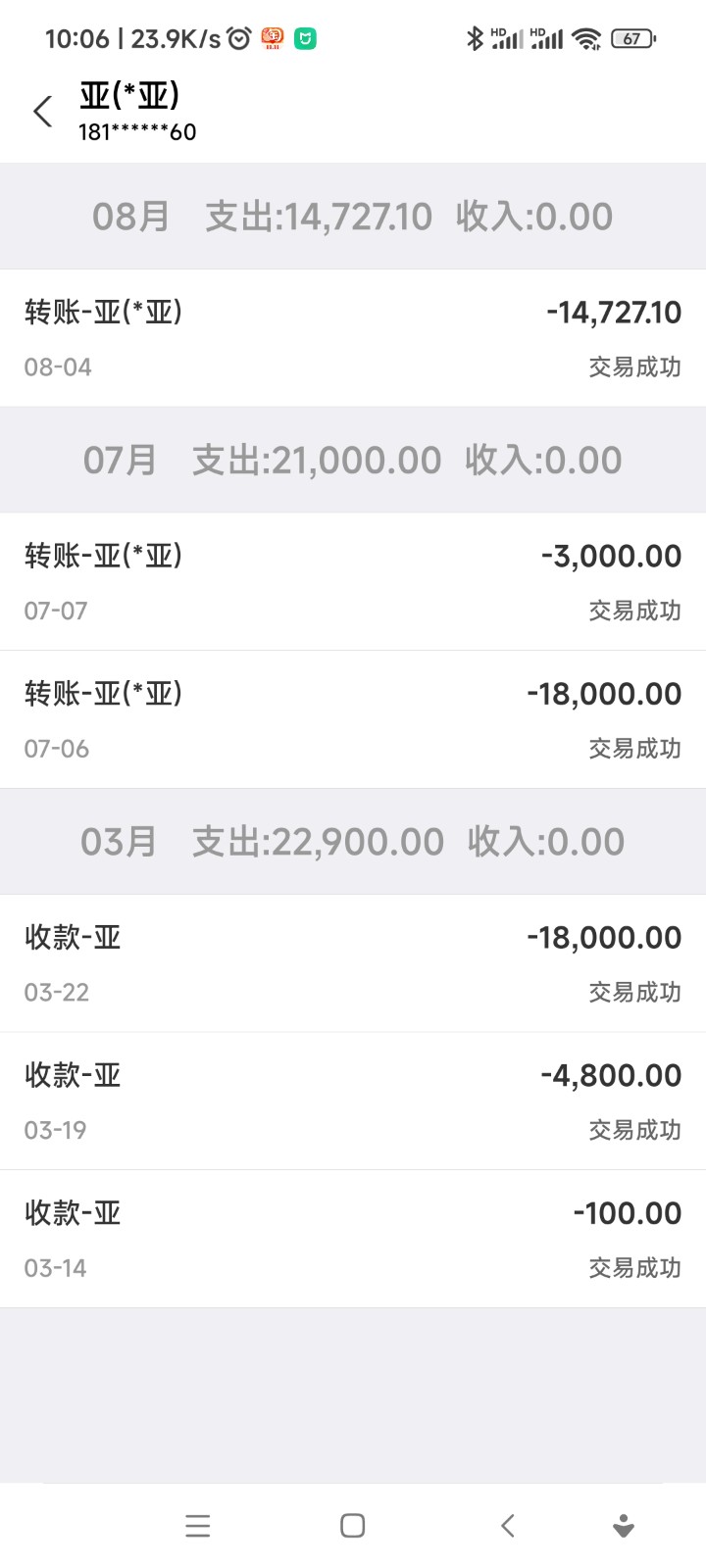The height and width of the screenshot is (1568, 706).
Task: Open the 03-22 payment of -18,000.00
Action: [353, 963]
